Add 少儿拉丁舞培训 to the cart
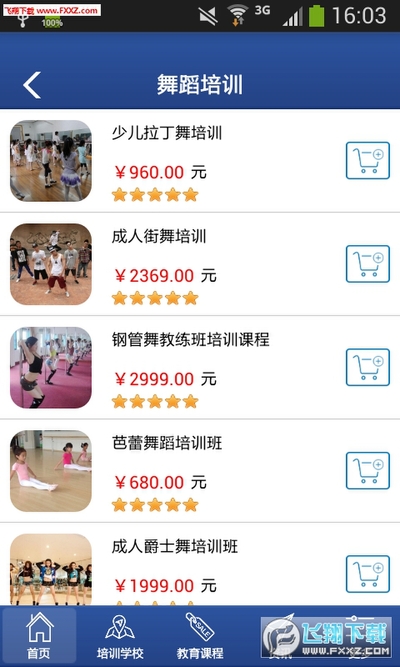This screenshot has width=400, height=667. click(368, 160)
